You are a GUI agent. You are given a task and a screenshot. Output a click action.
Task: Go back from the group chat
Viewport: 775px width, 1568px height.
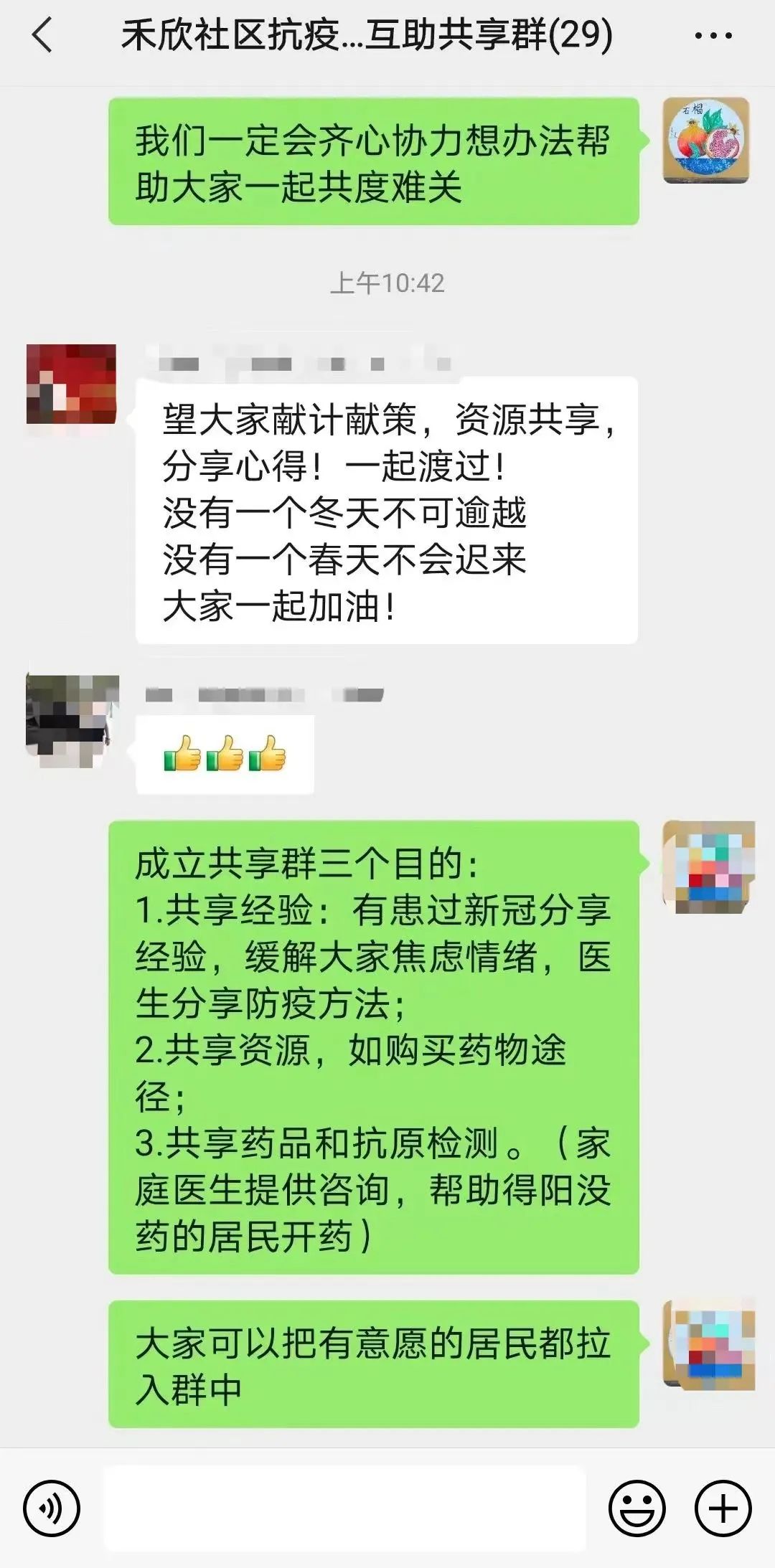pyautogui.click(x=43, y=35)
